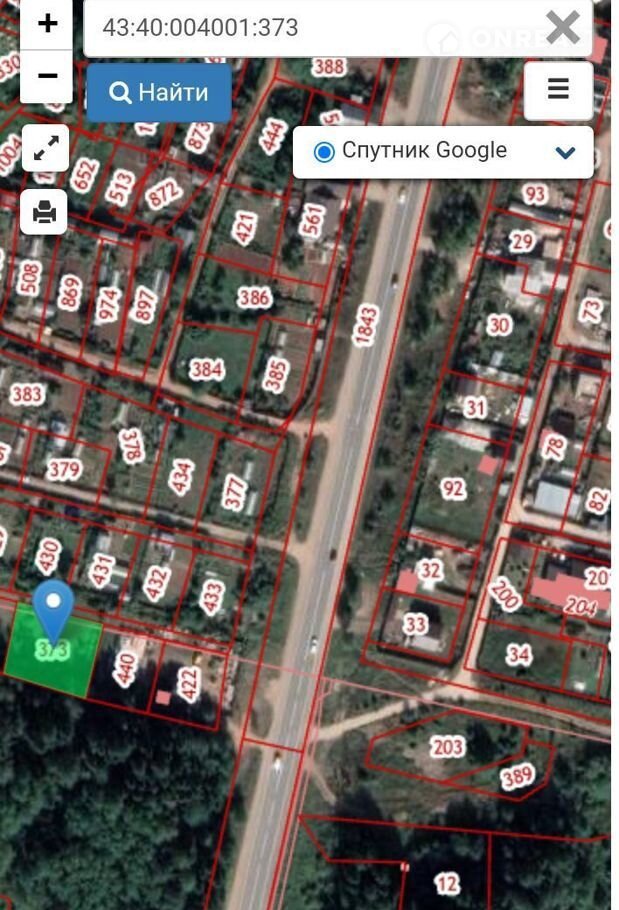619x910 pixels.
Task: Tap the cadastral number search field
Action: click(310, 27)
